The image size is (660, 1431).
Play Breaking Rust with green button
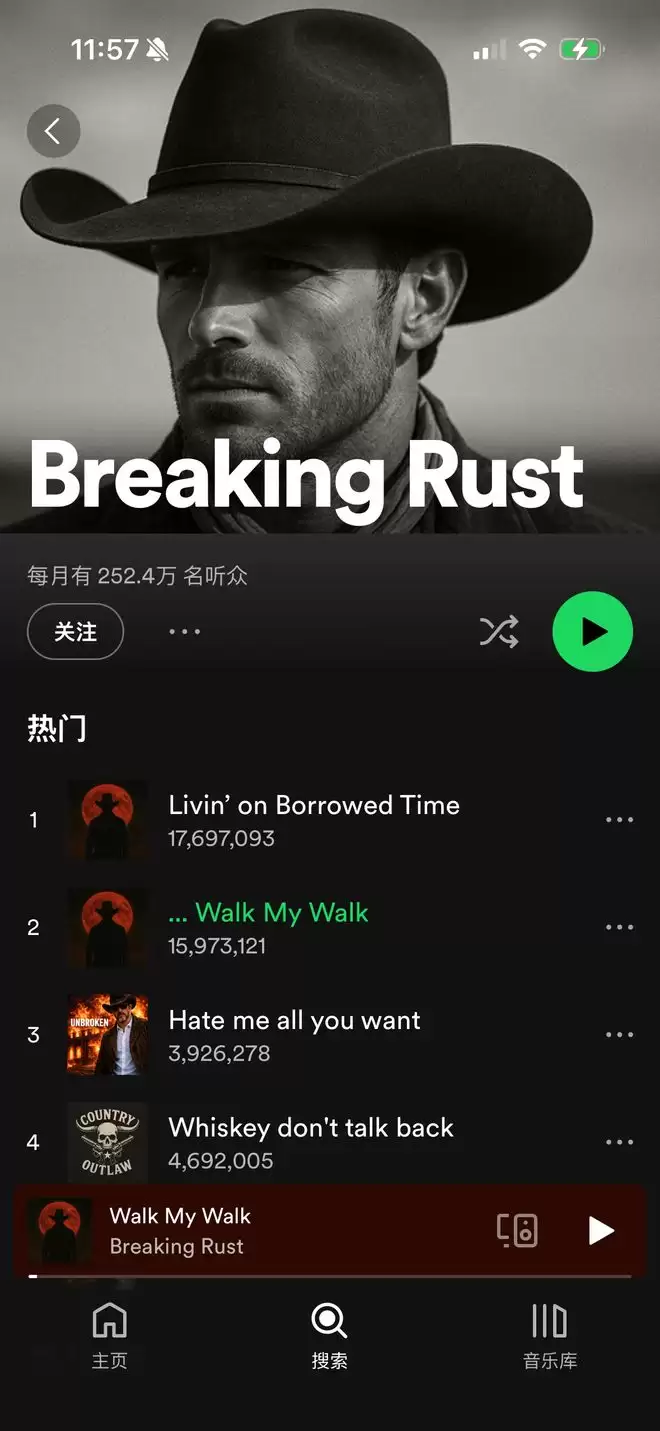point(592,632)
